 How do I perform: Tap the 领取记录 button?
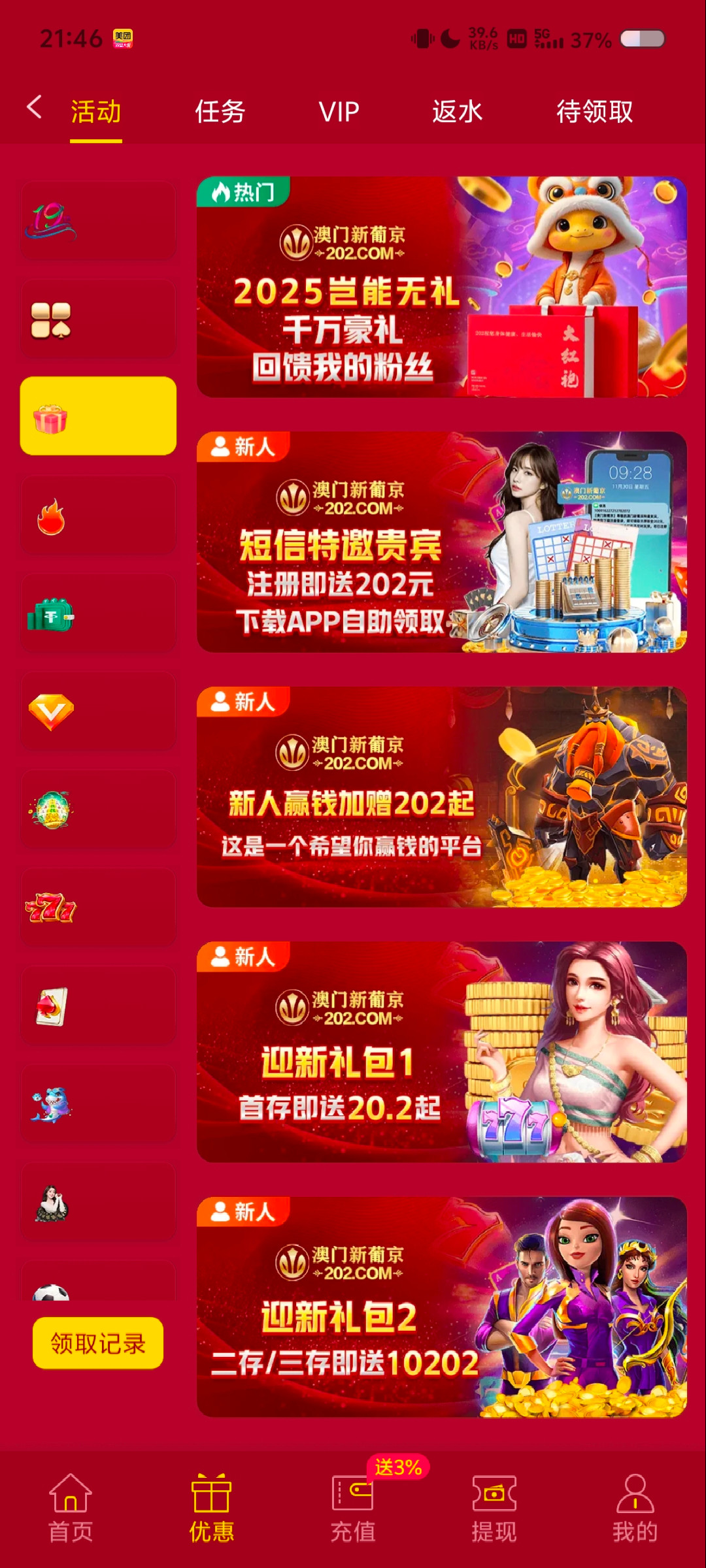pos(98,1343)
